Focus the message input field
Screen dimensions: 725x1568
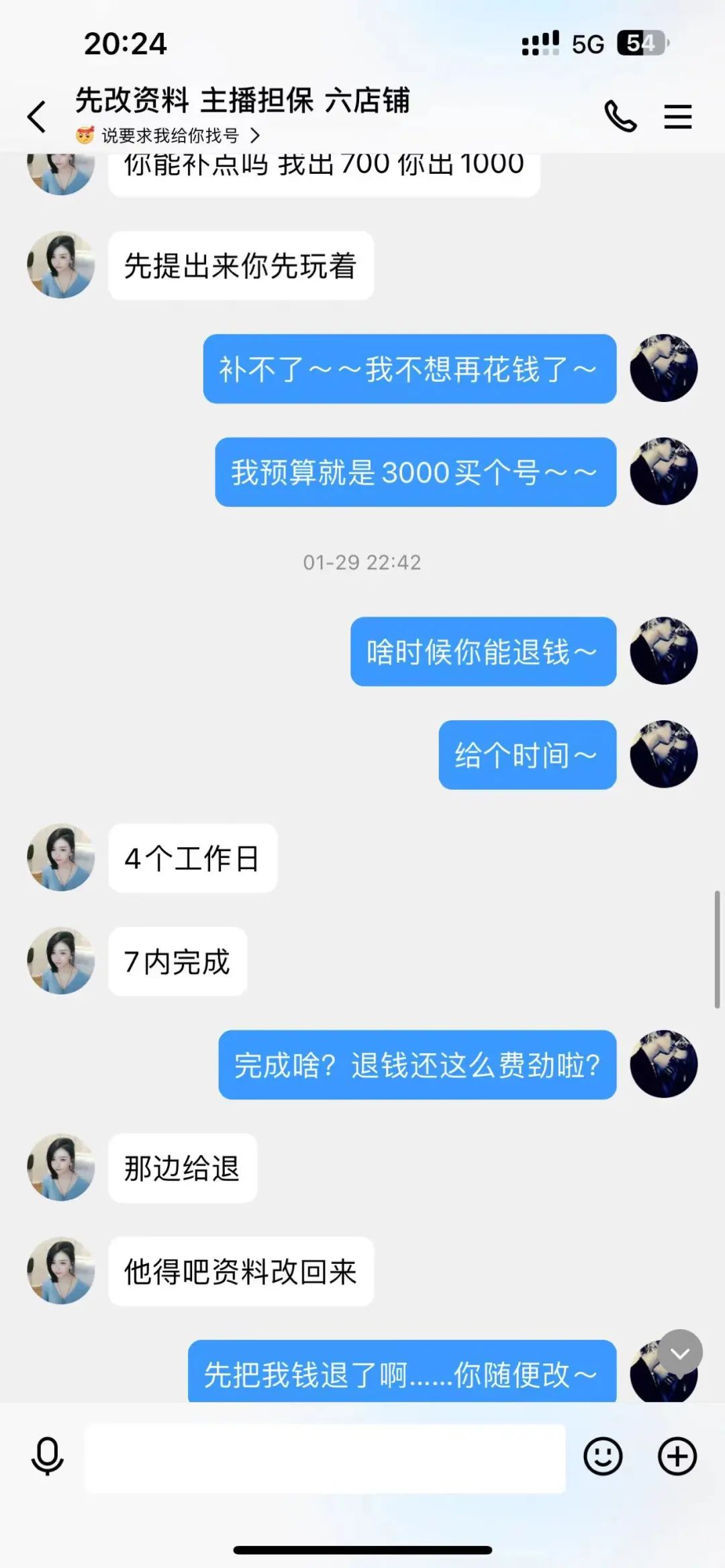click(x=325, y=1457)
